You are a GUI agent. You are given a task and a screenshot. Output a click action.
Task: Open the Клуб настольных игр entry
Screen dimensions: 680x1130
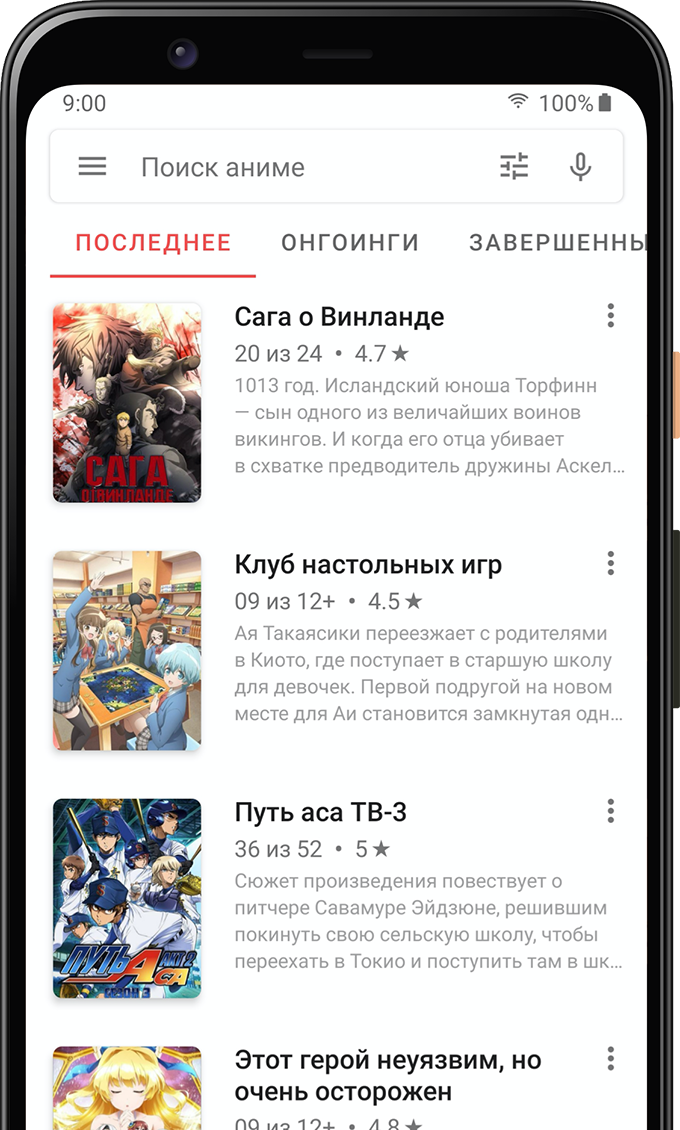(x=339, y=651)
